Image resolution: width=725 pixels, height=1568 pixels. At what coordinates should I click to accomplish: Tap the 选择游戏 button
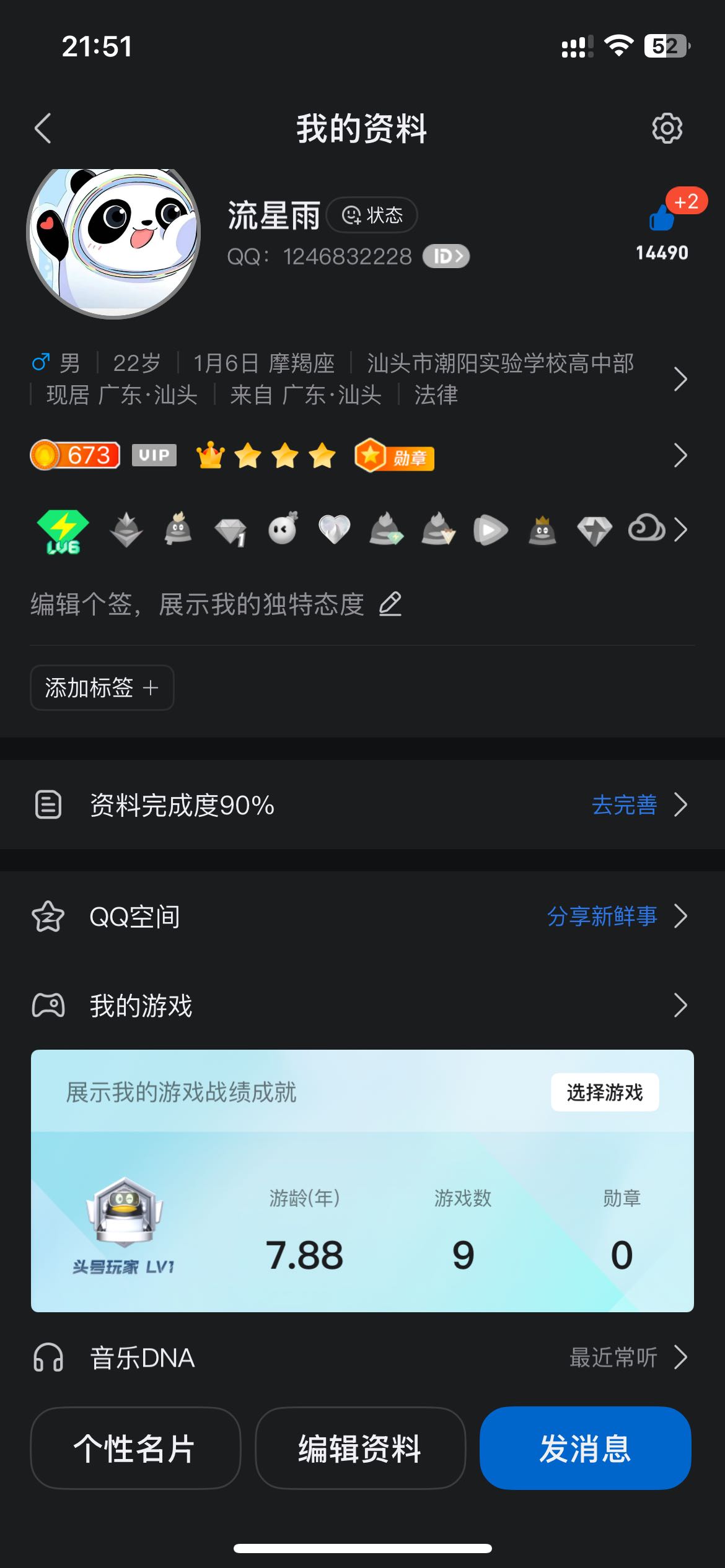[x=605, y=1092]
